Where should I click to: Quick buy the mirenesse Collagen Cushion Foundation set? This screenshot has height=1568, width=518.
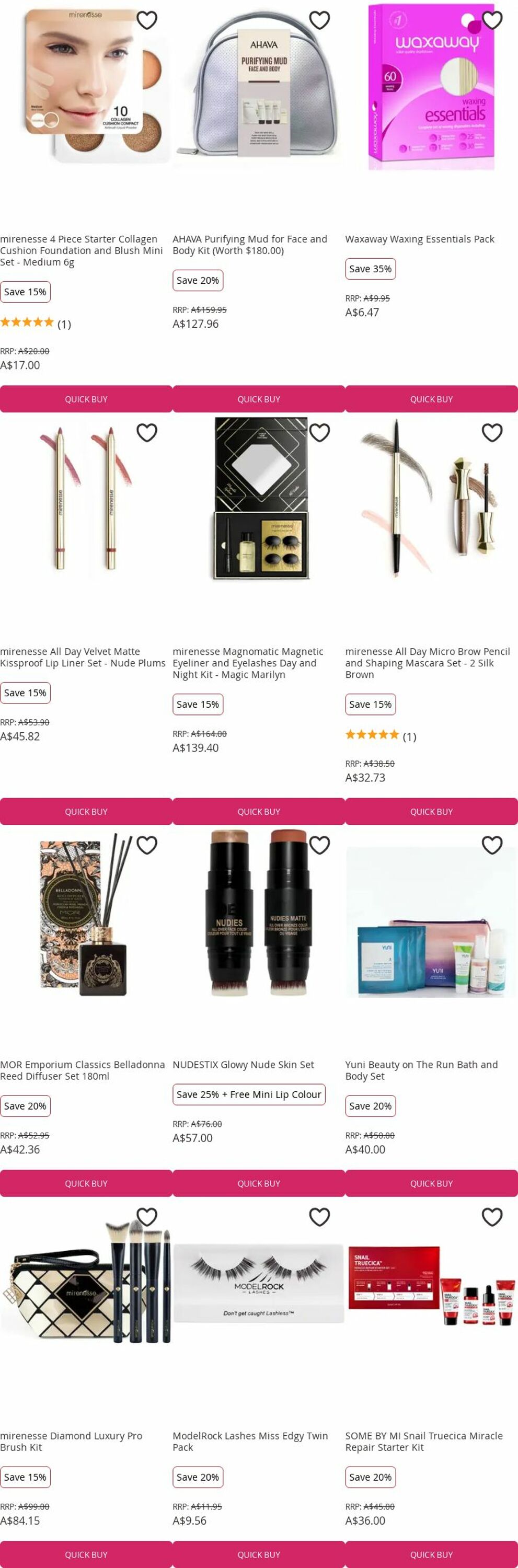[x=86, y=399]
